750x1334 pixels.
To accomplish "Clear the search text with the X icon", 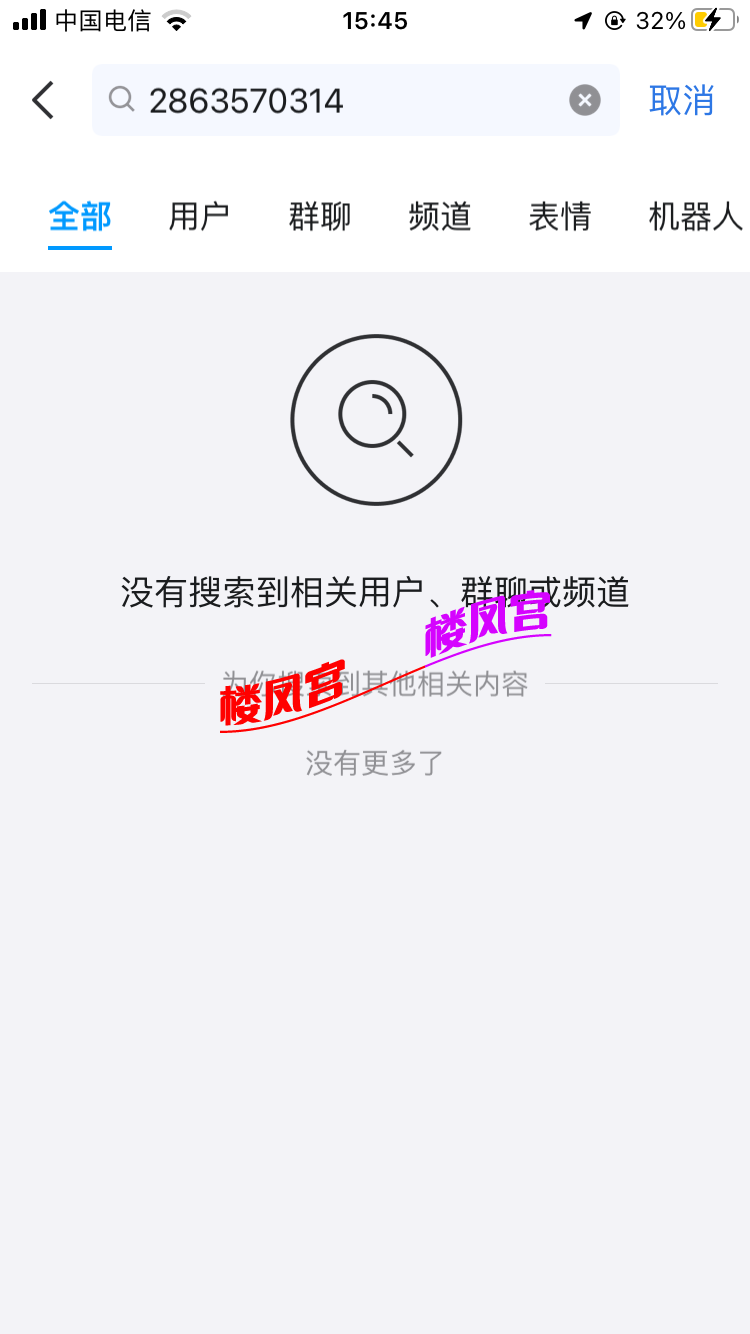I will 584,99.
